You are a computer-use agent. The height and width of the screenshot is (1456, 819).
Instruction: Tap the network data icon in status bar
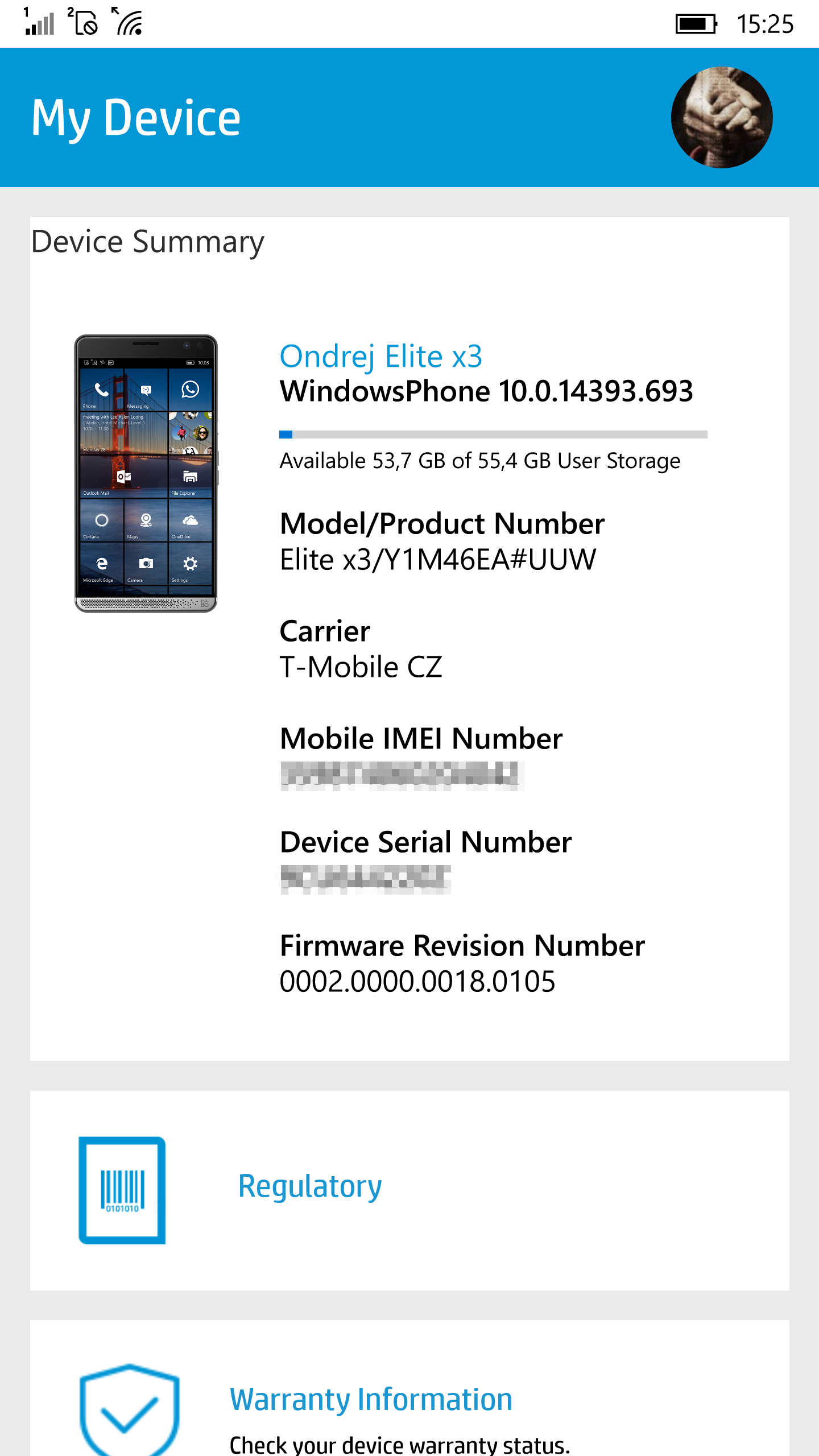tap(131, 23)
